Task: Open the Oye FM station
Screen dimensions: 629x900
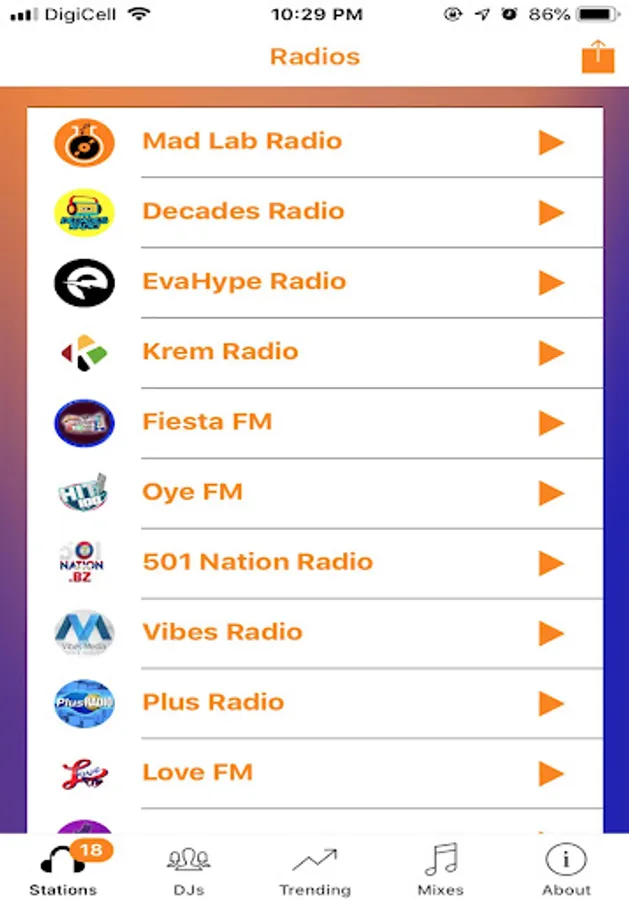Action: click(193, 492)
